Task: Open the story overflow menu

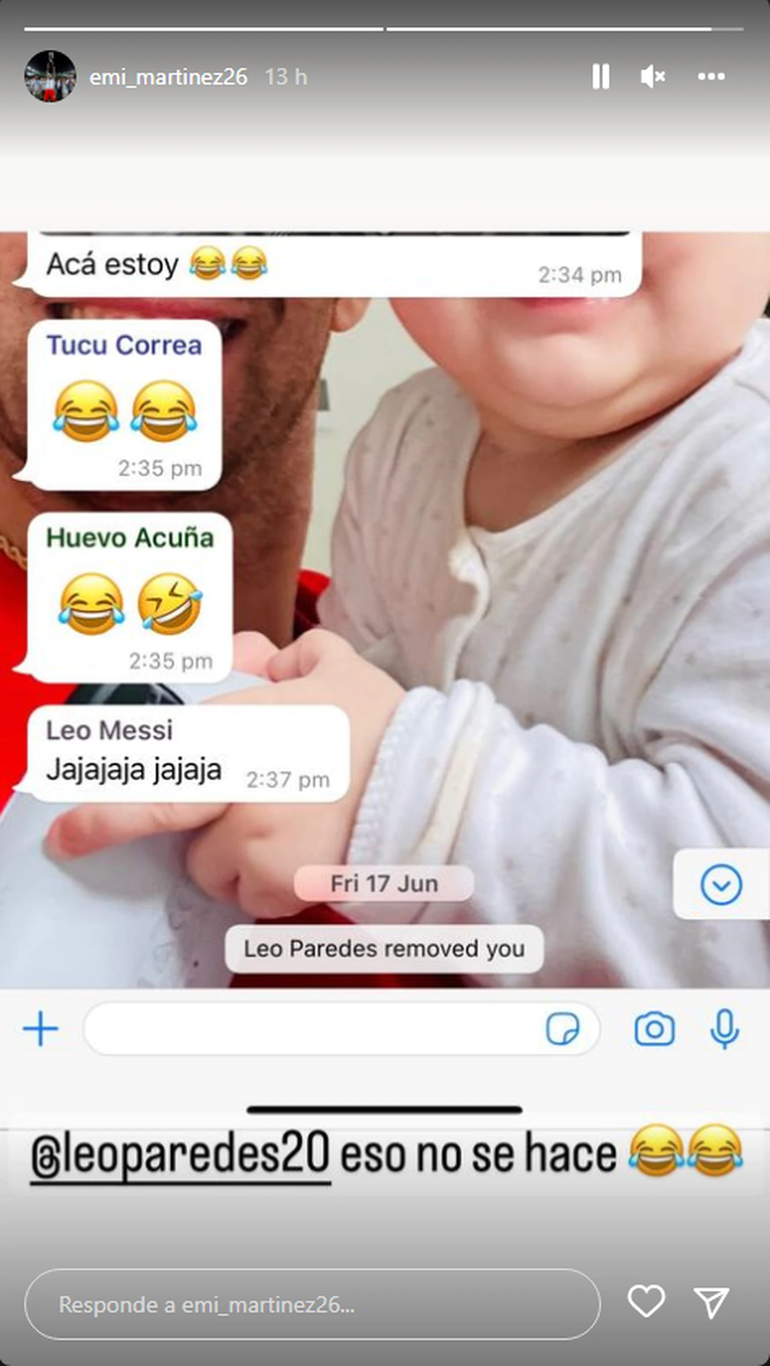Action: pyautogui.click(x=711, y=77)
